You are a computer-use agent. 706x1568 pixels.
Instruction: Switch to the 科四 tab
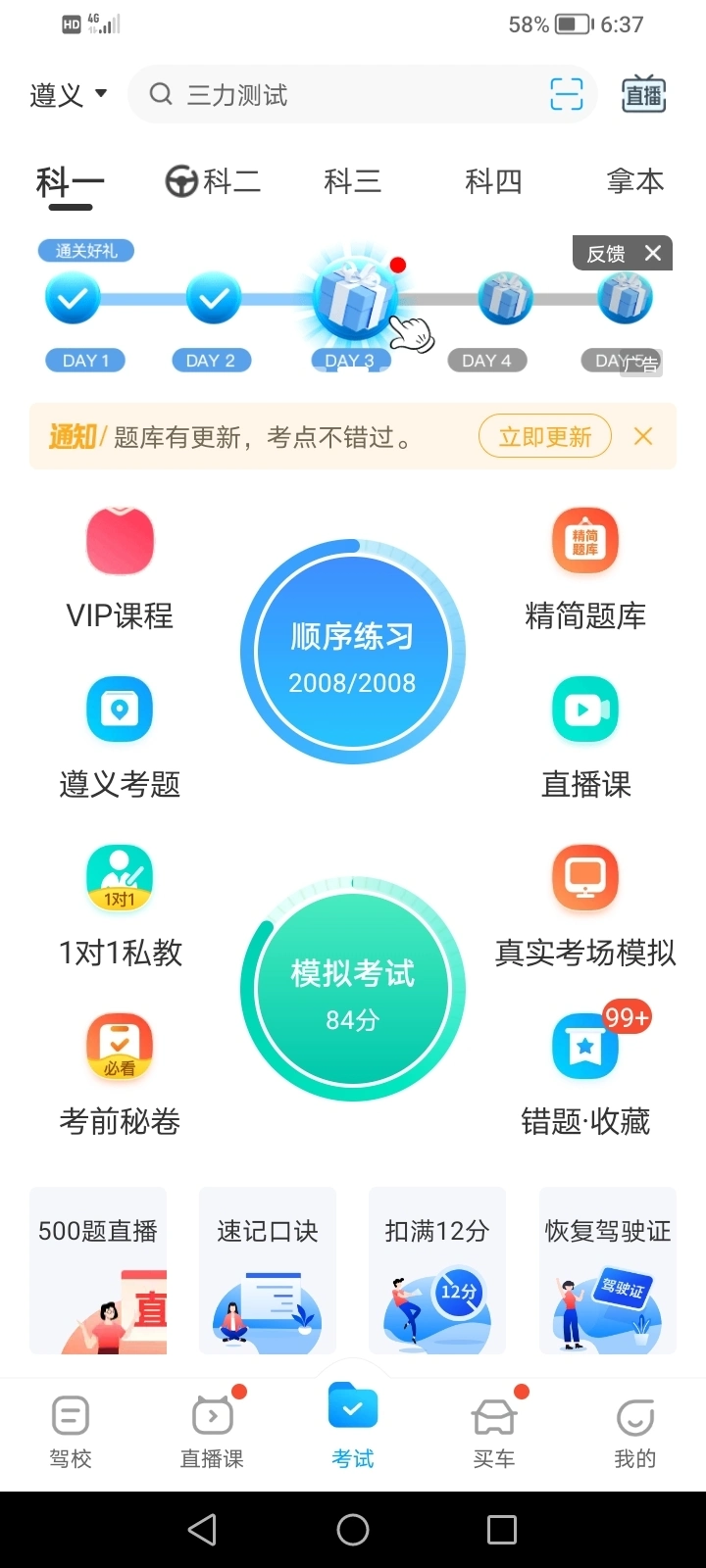(x=493, y=181)
